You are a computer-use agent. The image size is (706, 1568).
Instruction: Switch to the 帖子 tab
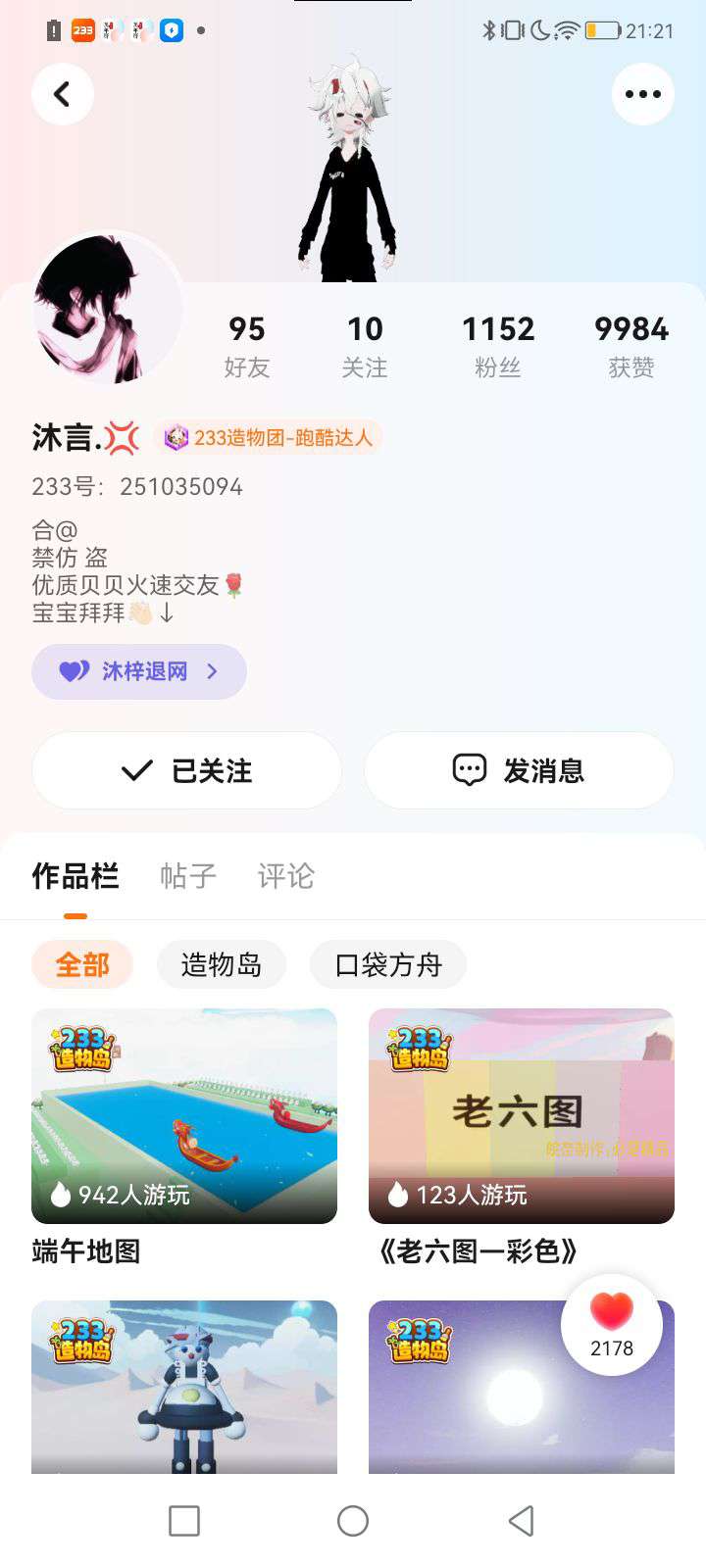pyautogui.click(x=188, y=875)
